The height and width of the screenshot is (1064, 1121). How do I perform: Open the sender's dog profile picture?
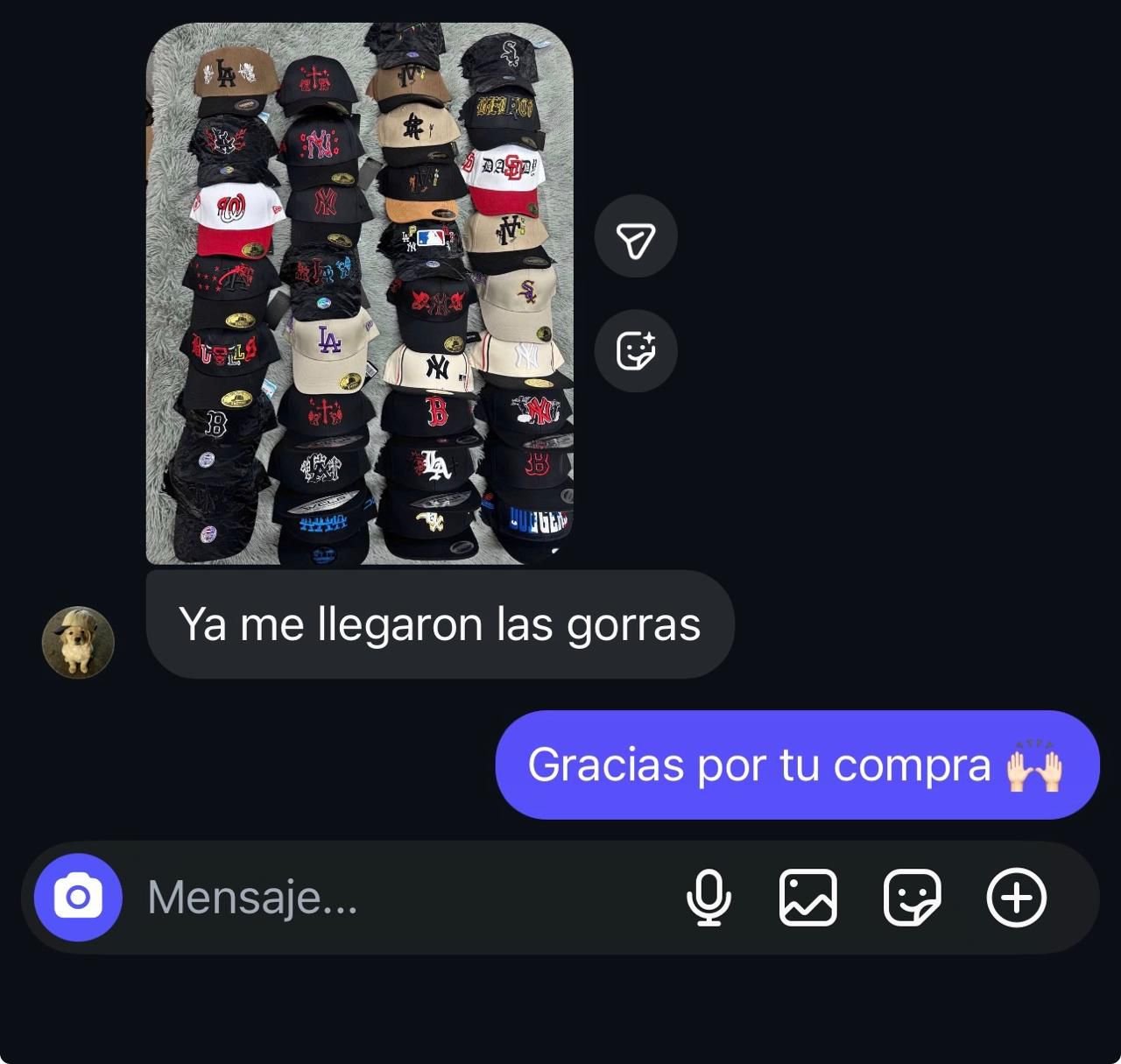click(x=78, y=642)
